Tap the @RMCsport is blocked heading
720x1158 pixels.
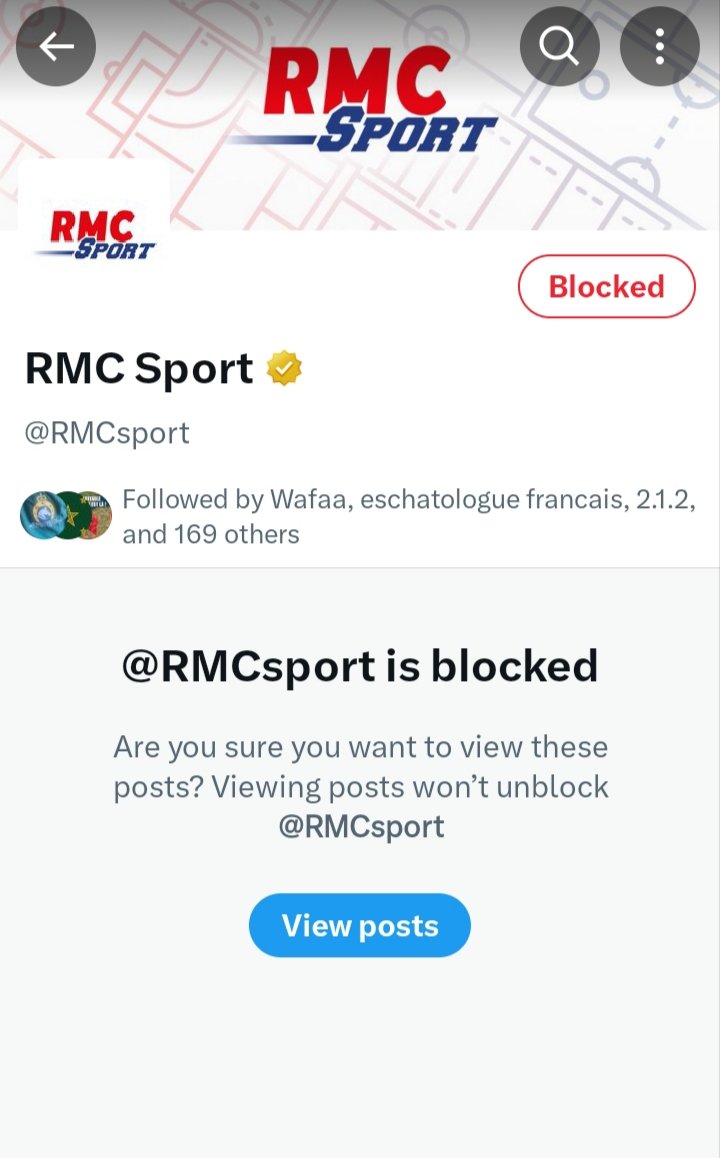click(x=360, y=665)
